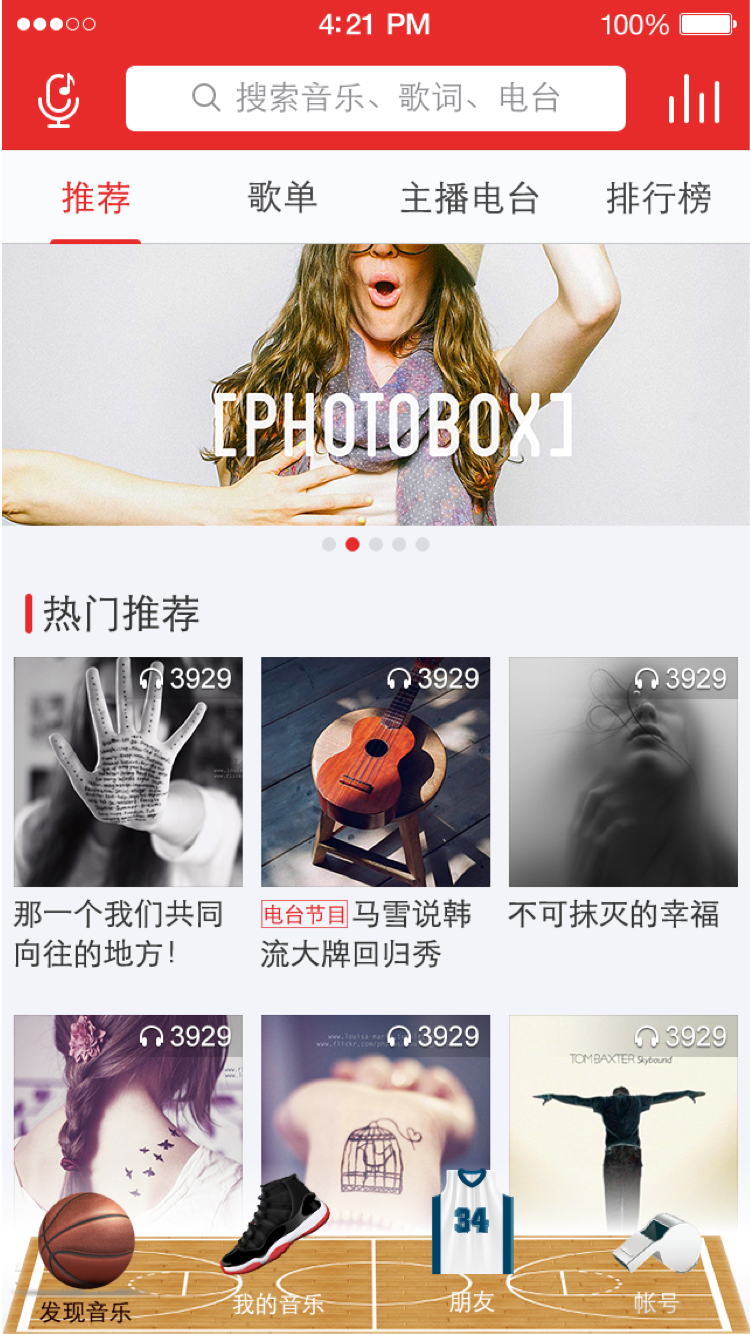Open the now-playing bars icon

point(694,99)
